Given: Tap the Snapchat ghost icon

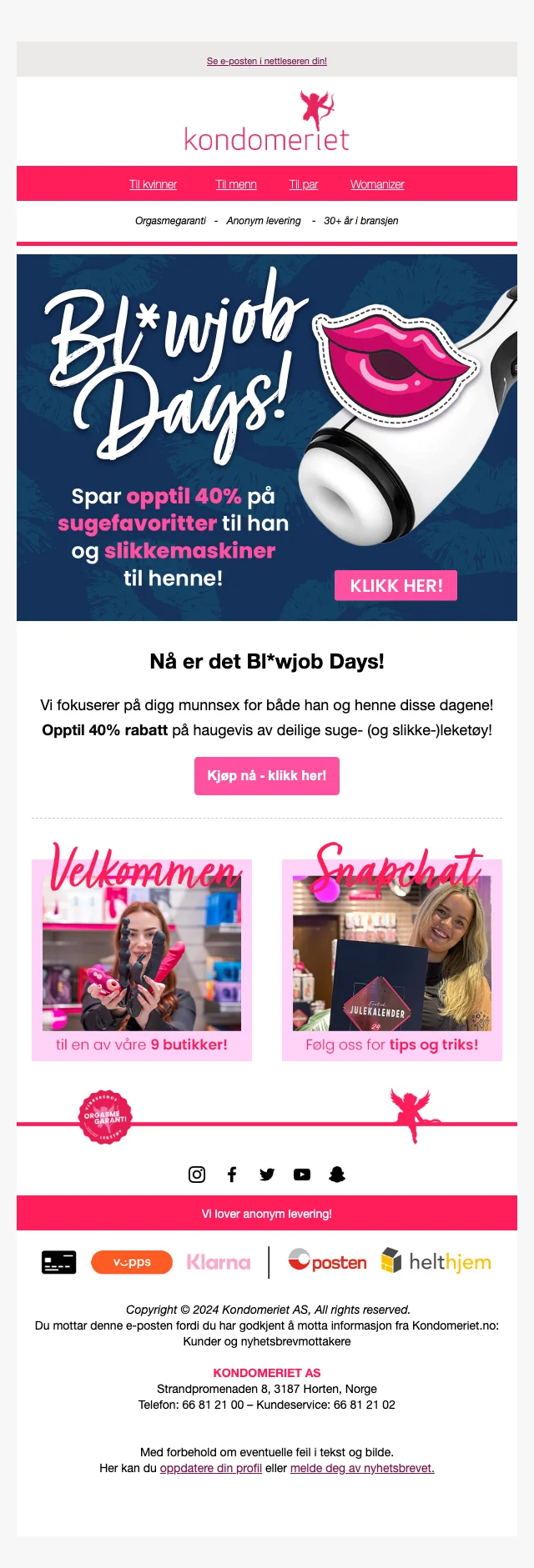Looking at the screenshot, I should click(x=337, y=1175).
